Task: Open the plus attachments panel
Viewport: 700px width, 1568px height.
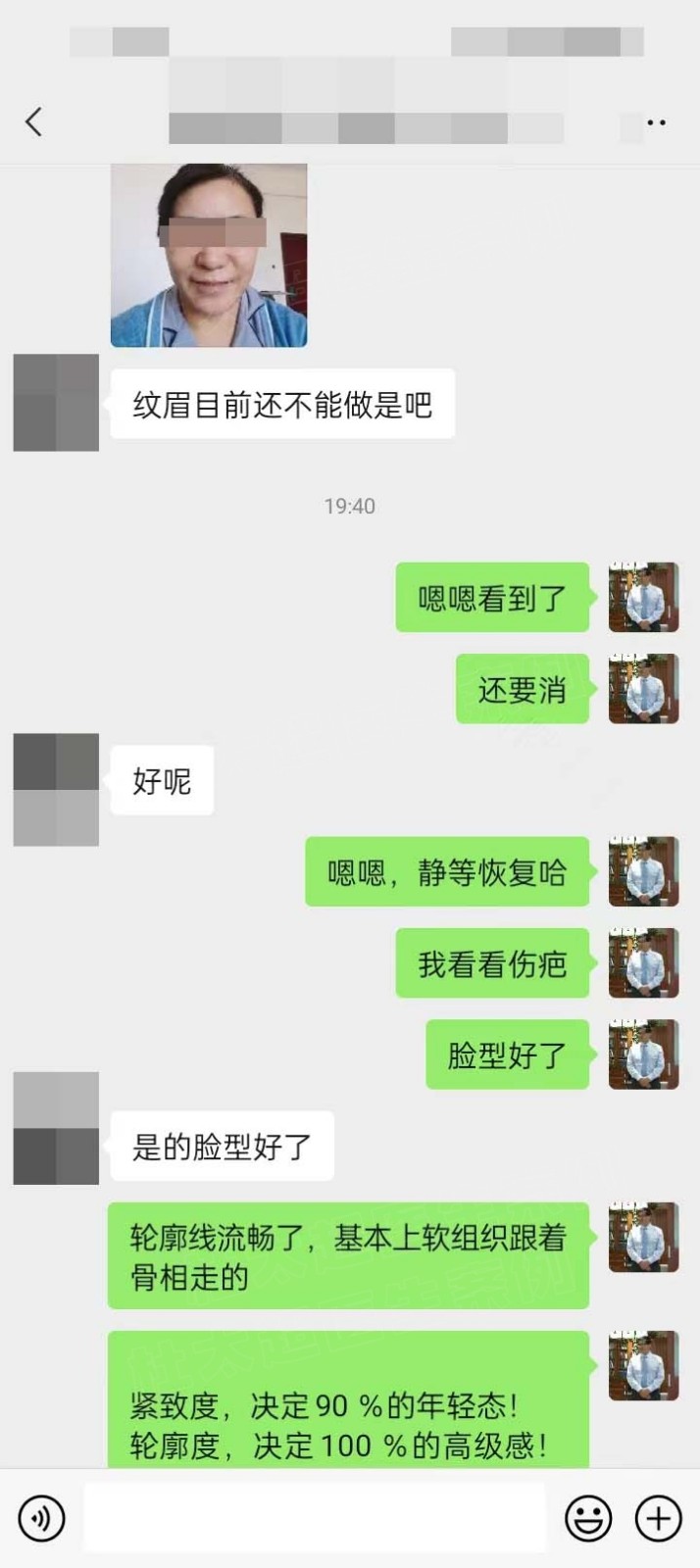Action: [x=658, y=1518]
